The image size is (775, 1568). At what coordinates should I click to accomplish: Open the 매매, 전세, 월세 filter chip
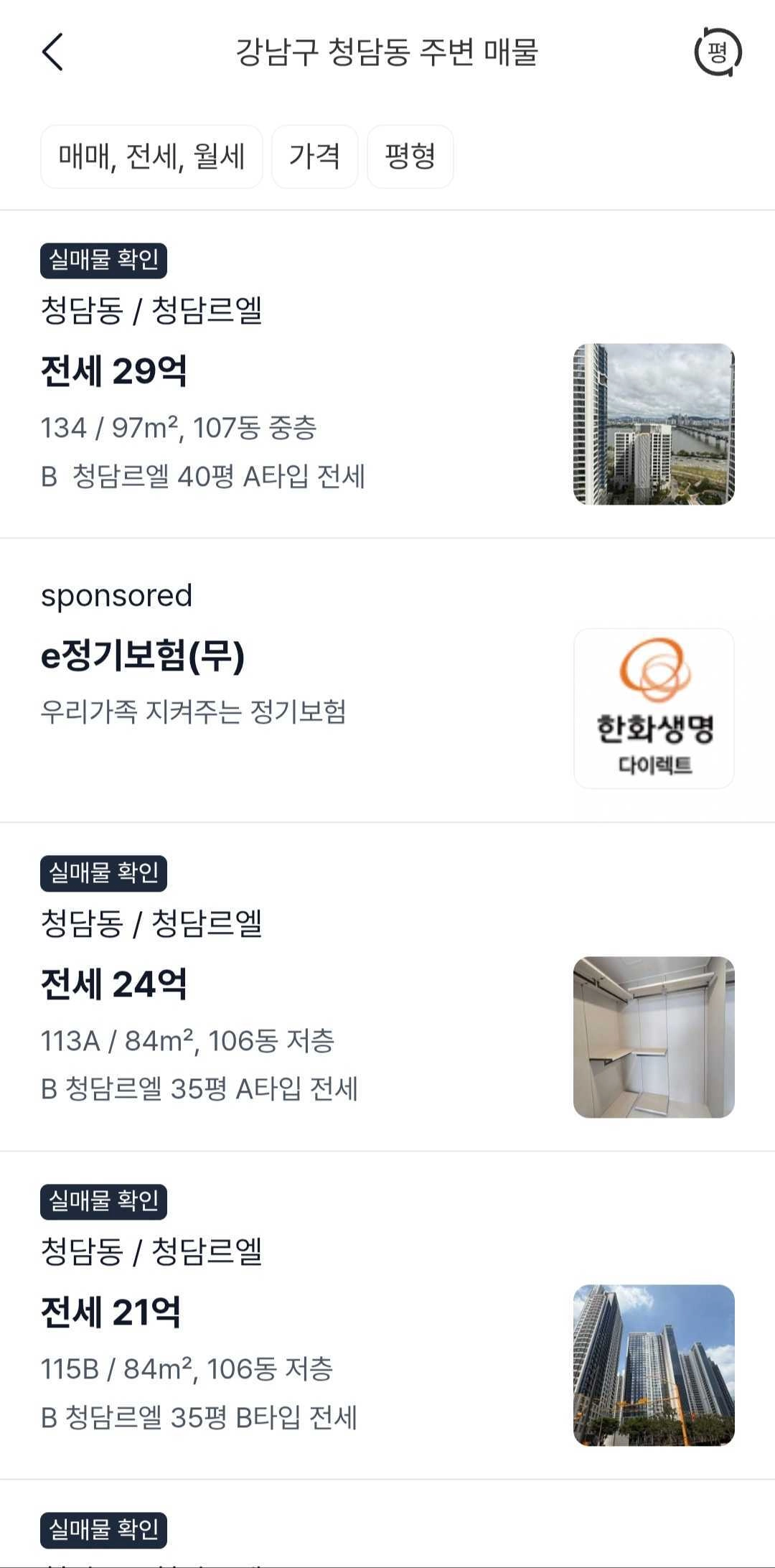151,157
